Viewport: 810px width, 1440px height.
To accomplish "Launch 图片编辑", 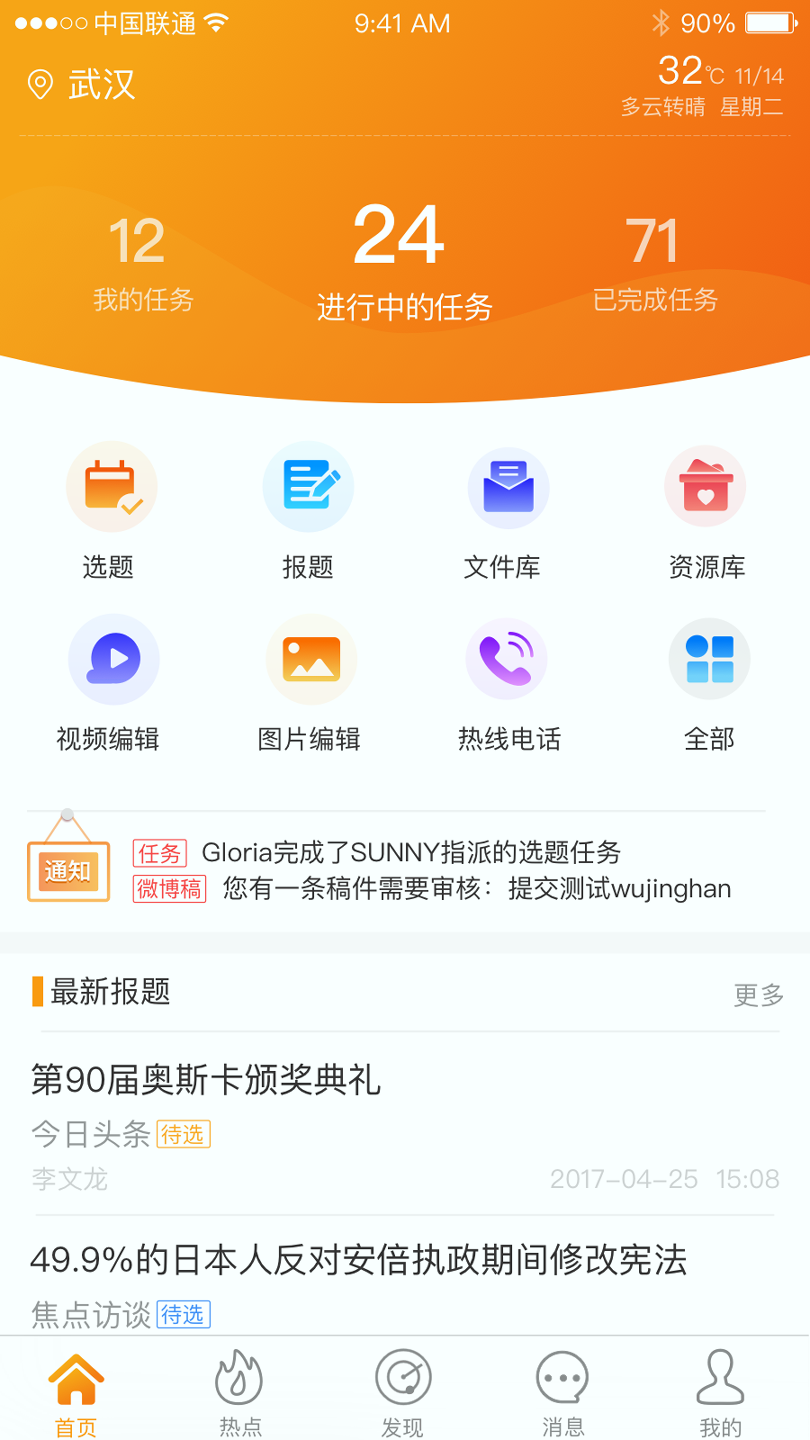I will click(x=310, y=682).
